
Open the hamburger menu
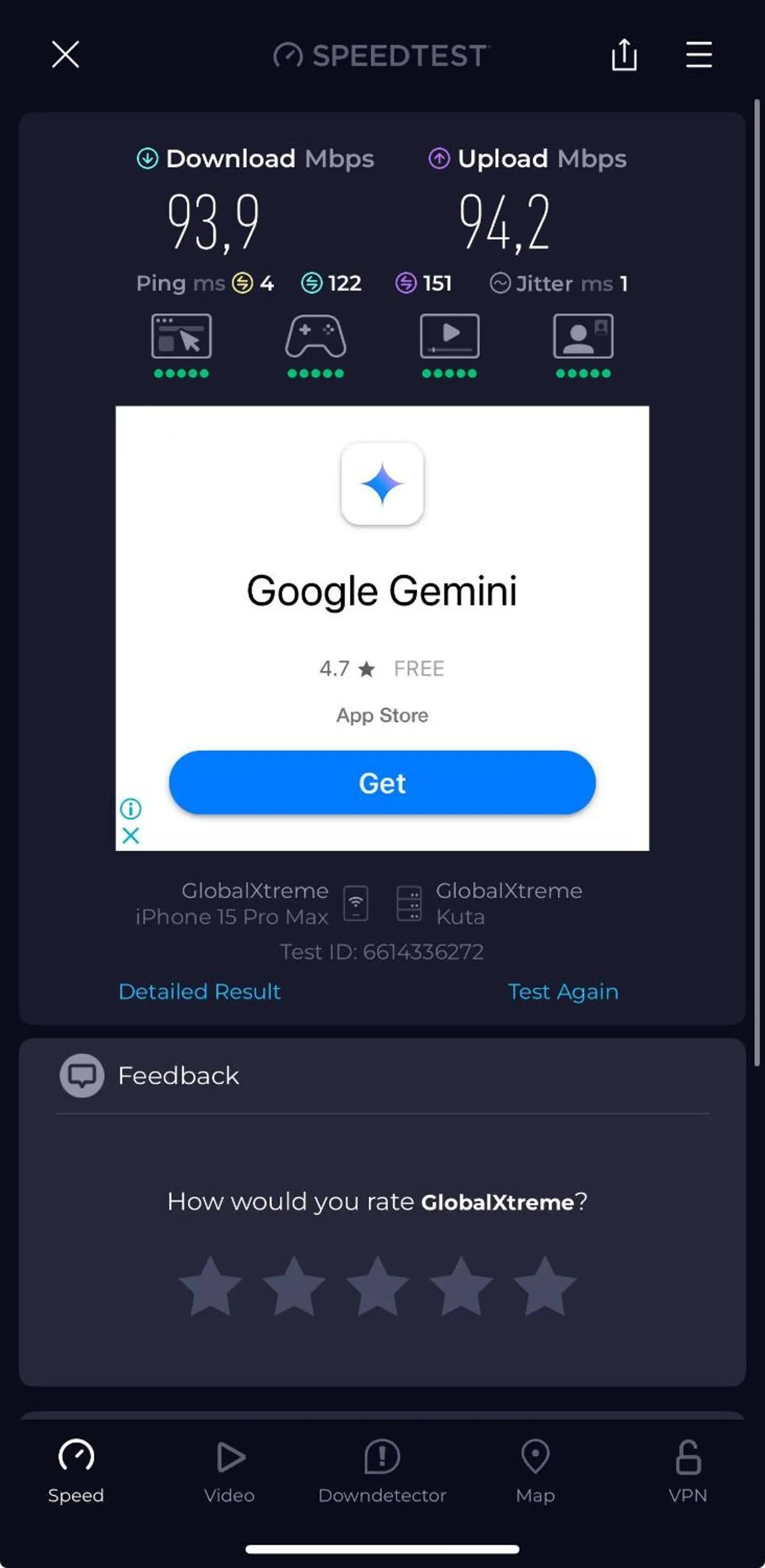coord(699,55)
